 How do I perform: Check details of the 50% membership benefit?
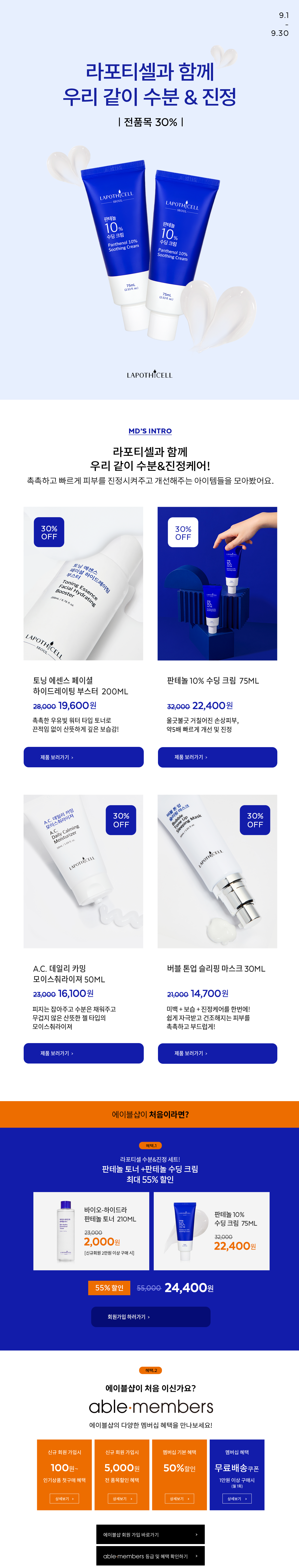click(x=180, y=1498)
